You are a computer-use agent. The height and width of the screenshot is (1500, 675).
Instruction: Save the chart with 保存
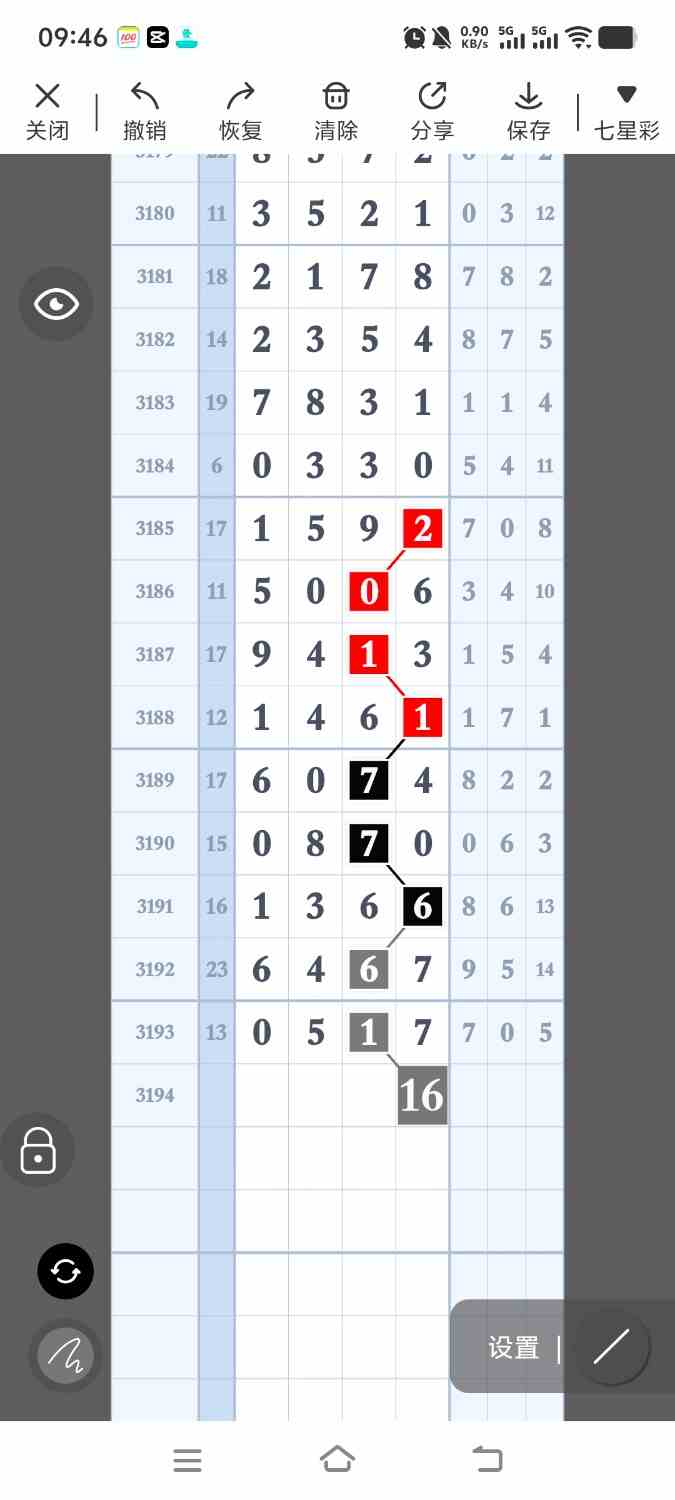click(528, 111)
